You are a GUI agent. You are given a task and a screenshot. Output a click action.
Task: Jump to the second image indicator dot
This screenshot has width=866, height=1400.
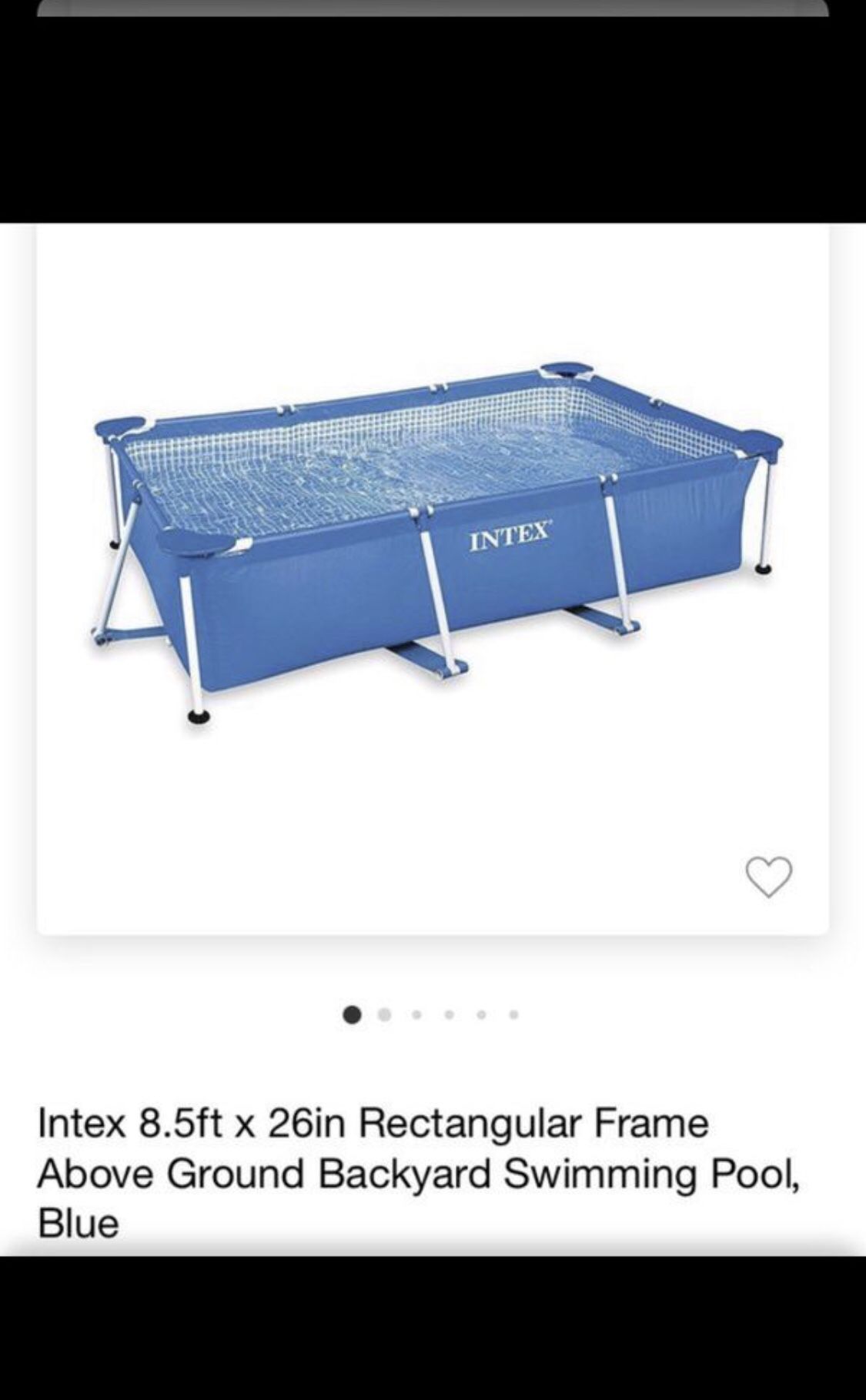[x=385, y=1014]
